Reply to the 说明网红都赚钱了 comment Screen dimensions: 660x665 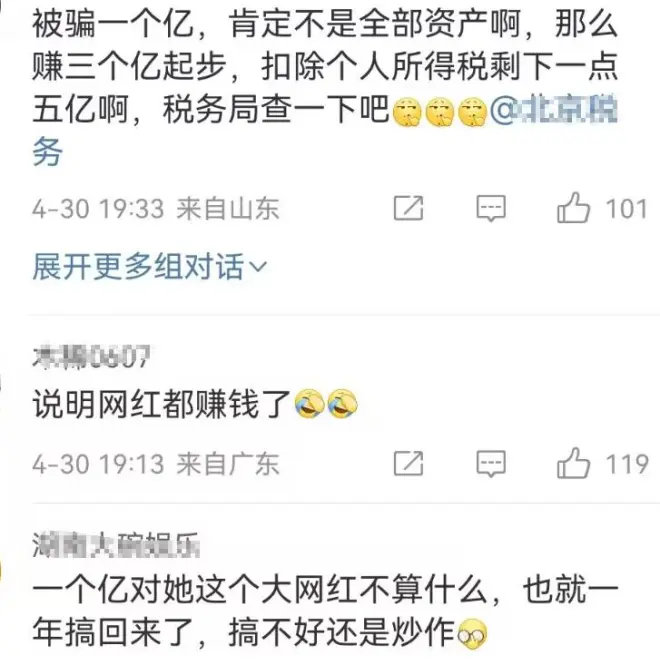[x=490, y=463]
